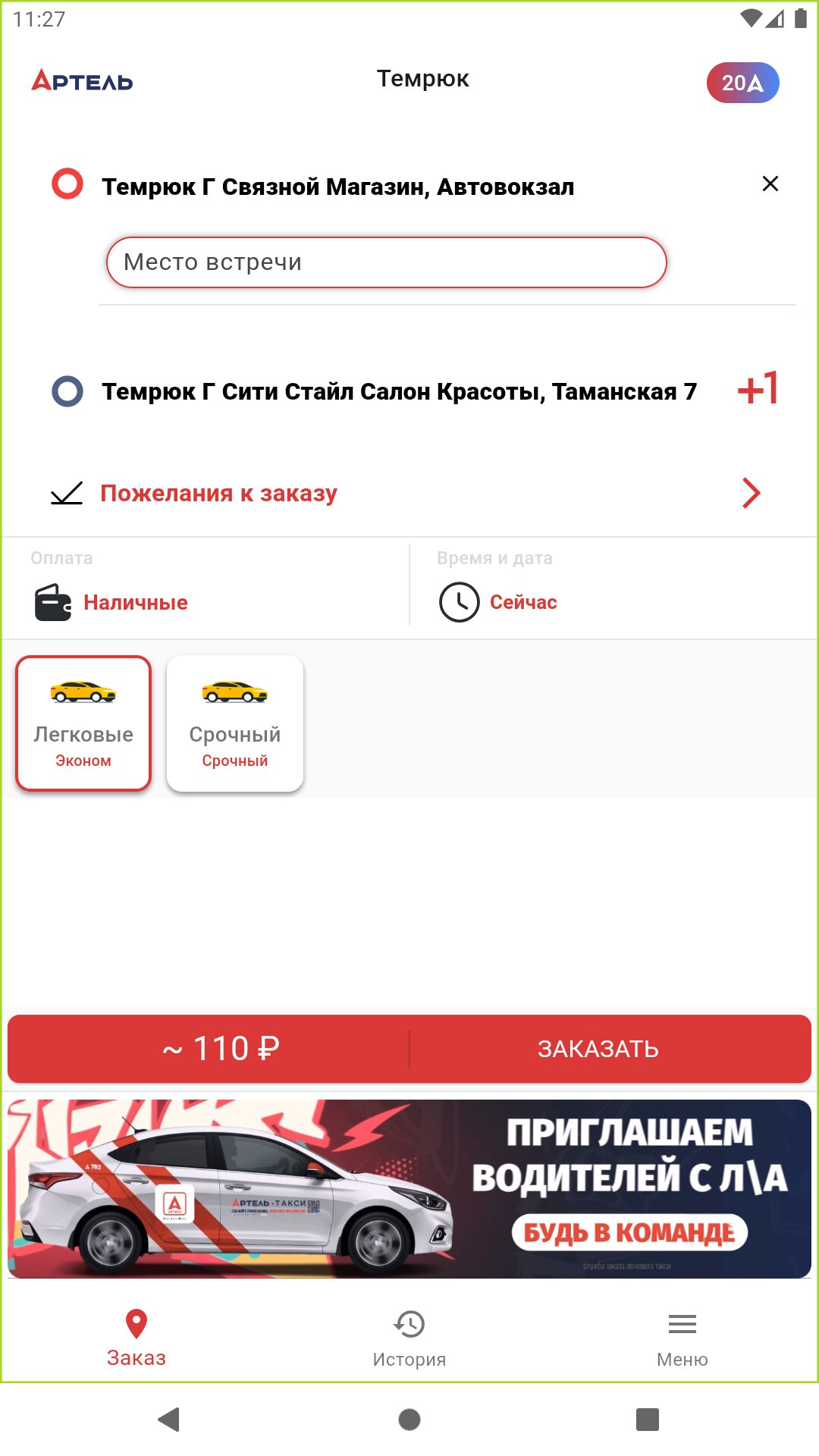Open the Меню tab

[682, 1338]
